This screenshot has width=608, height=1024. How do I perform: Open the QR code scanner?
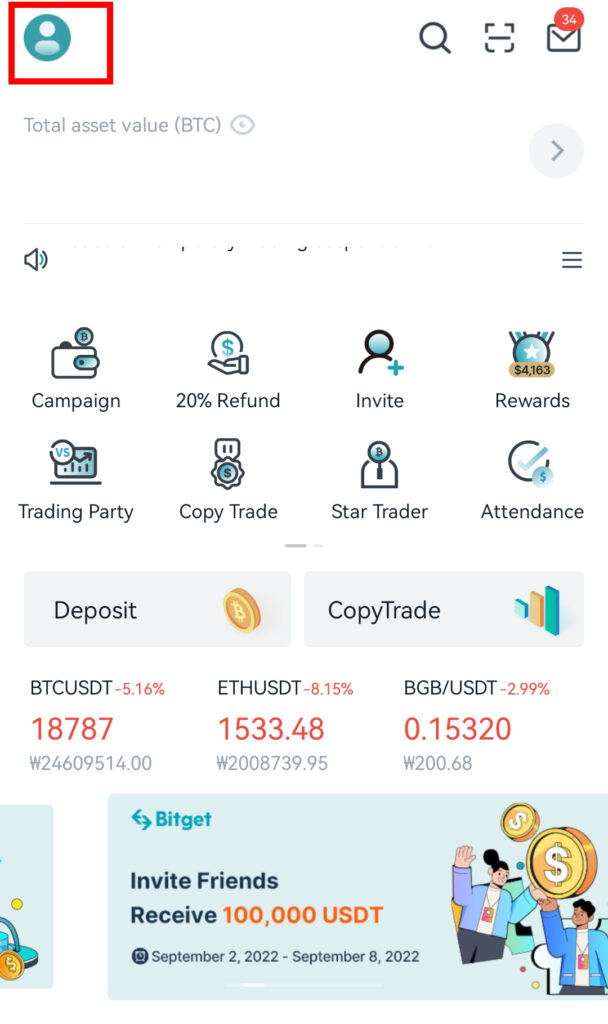[x=500, y=38]
